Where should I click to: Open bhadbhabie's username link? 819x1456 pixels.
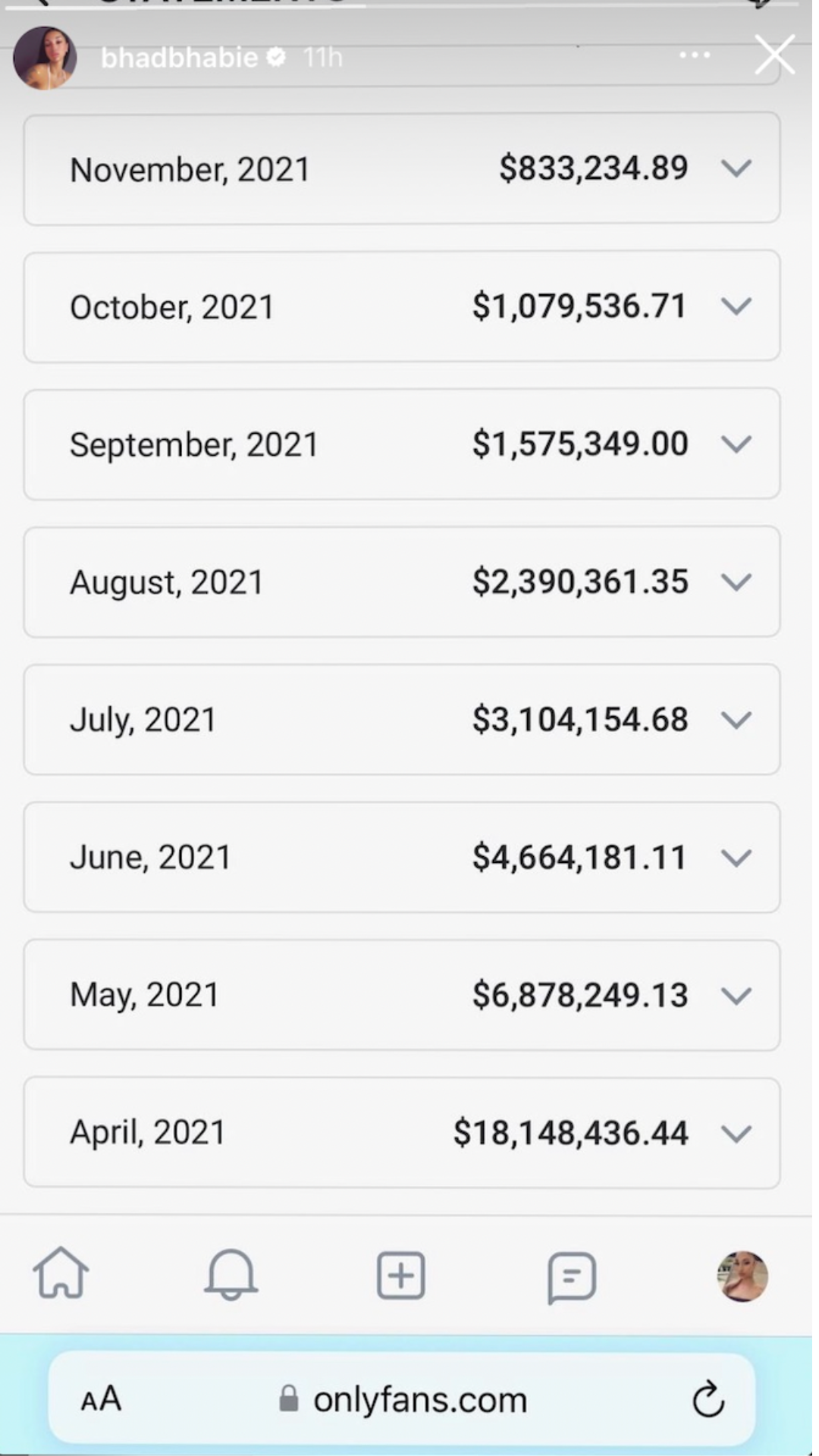point(179,57)
